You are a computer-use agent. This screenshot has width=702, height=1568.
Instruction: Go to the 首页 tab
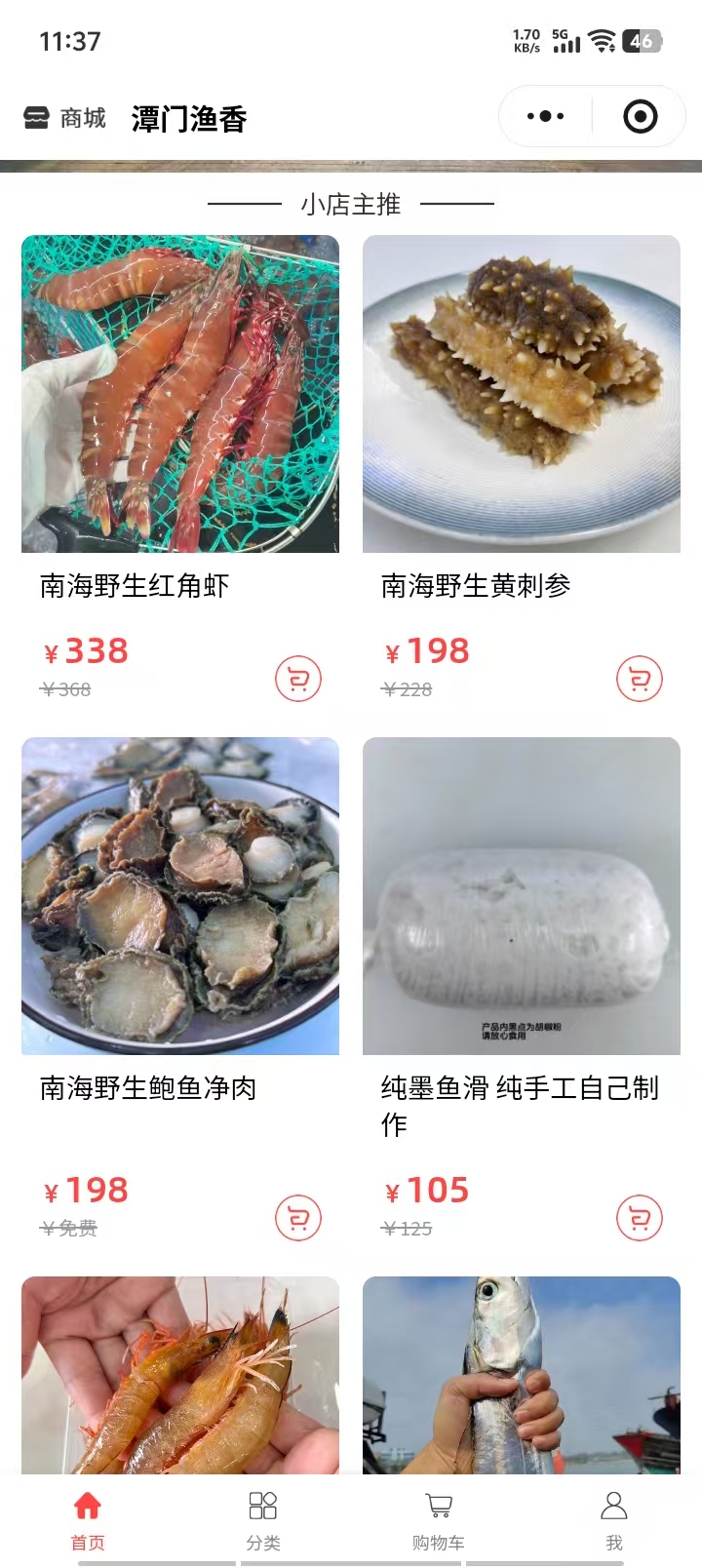(x=88, y=1519)
